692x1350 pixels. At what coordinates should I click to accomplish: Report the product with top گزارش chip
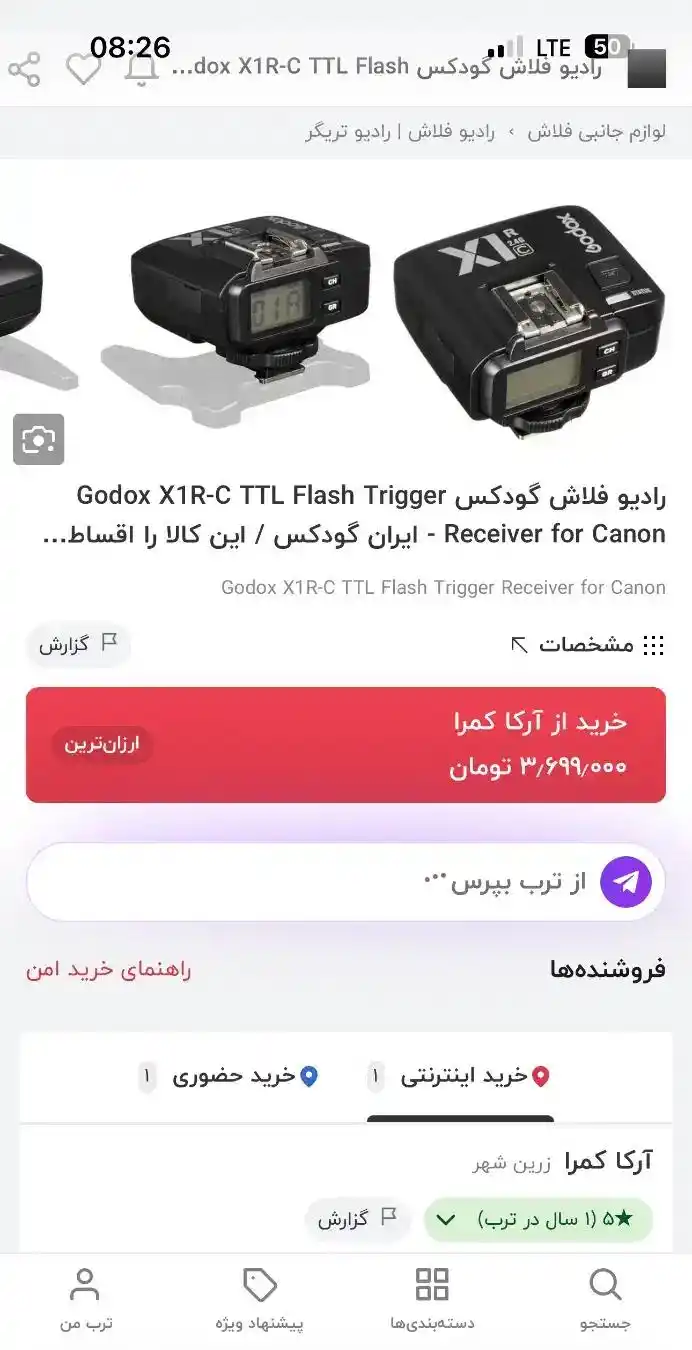pos(78,645)
